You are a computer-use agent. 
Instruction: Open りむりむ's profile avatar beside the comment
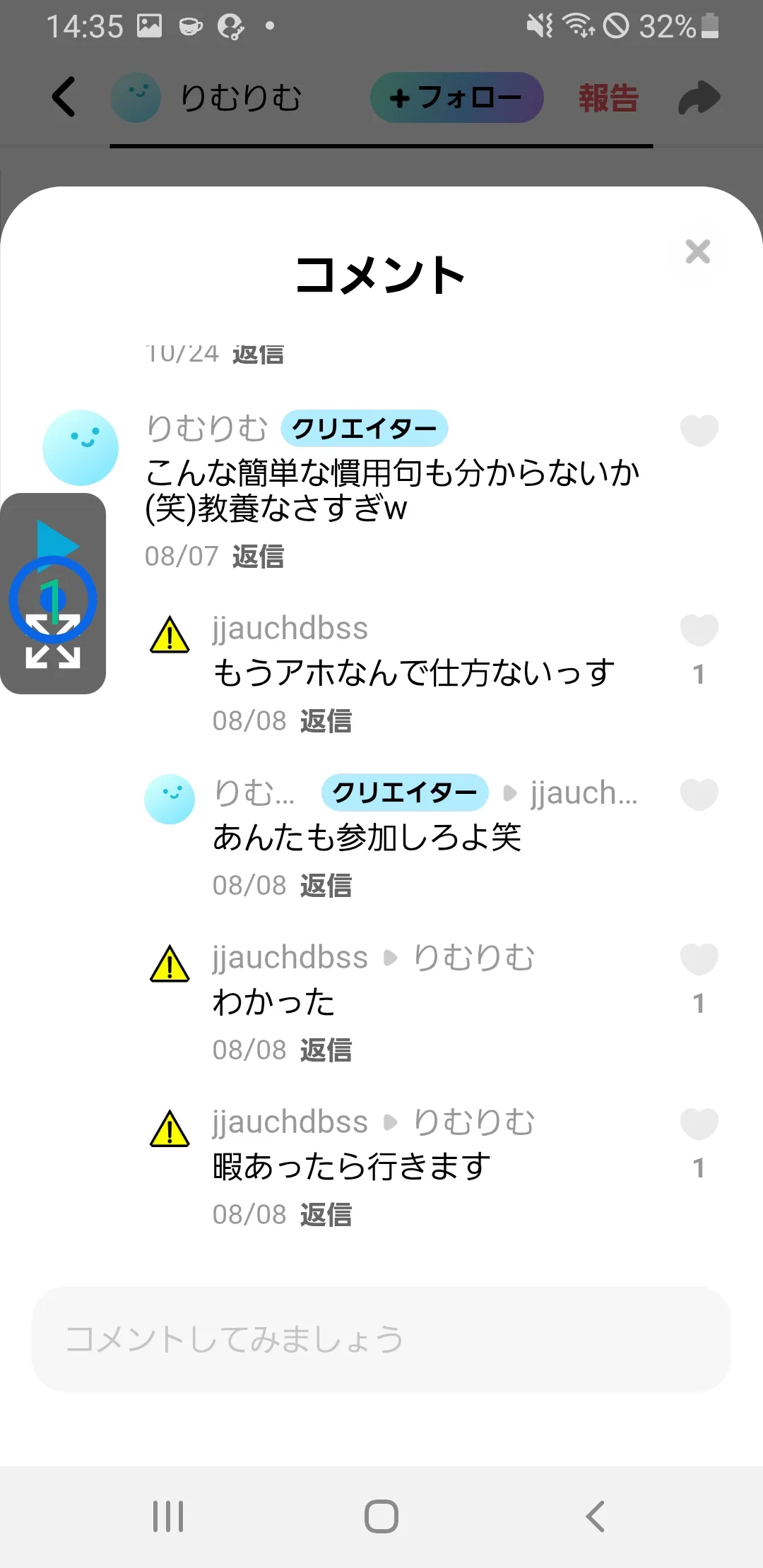click(x=81, y=448)
